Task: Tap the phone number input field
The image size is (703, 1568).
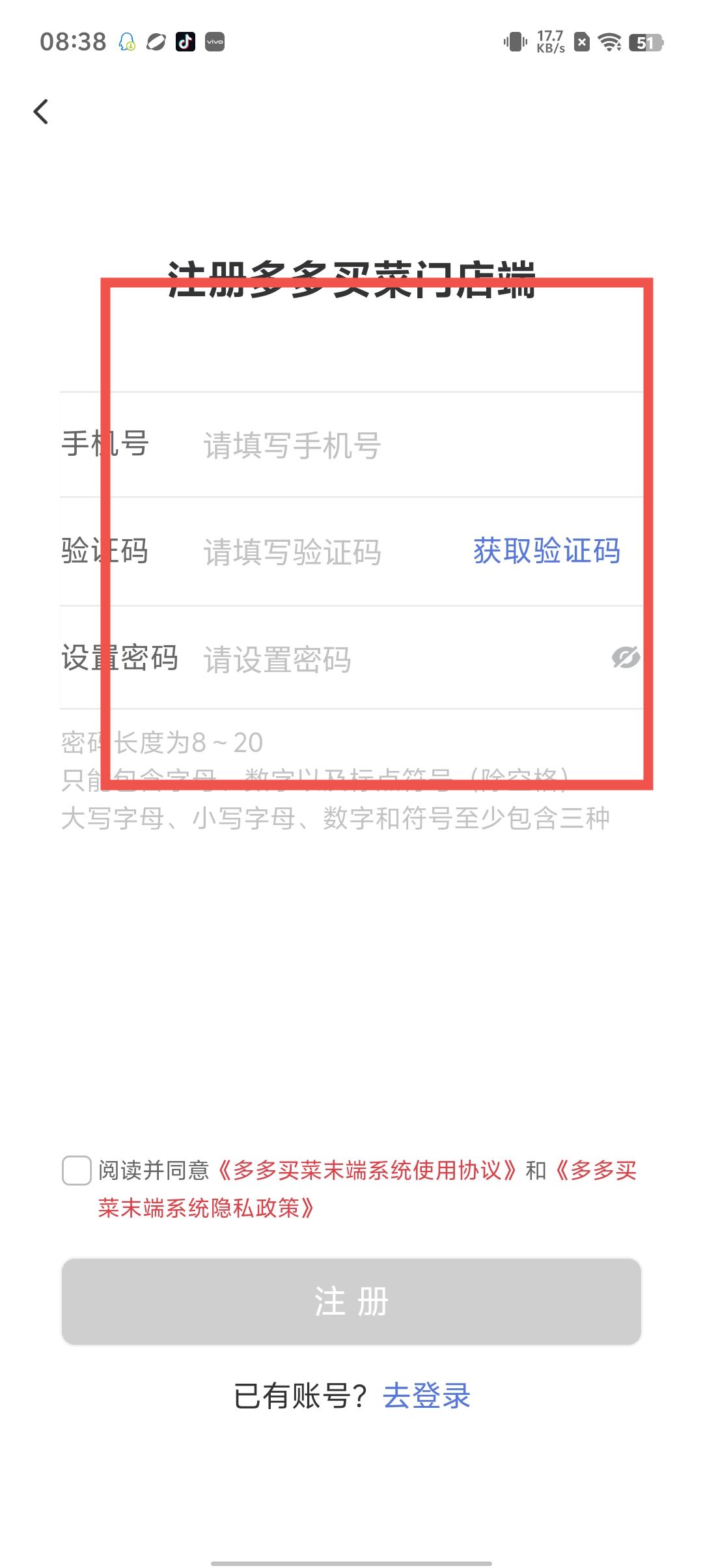Action: 391,446
